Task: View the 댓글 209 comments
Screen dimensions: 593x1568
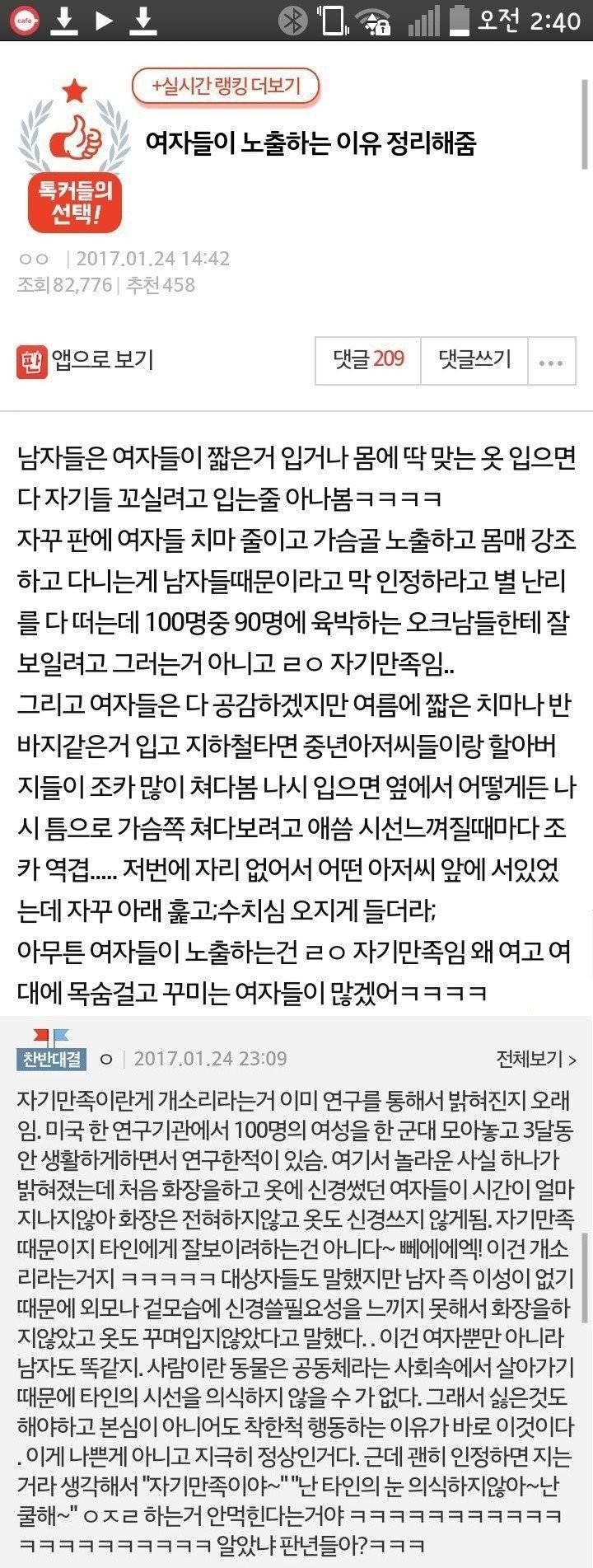Action: click(x=368, y=360)
